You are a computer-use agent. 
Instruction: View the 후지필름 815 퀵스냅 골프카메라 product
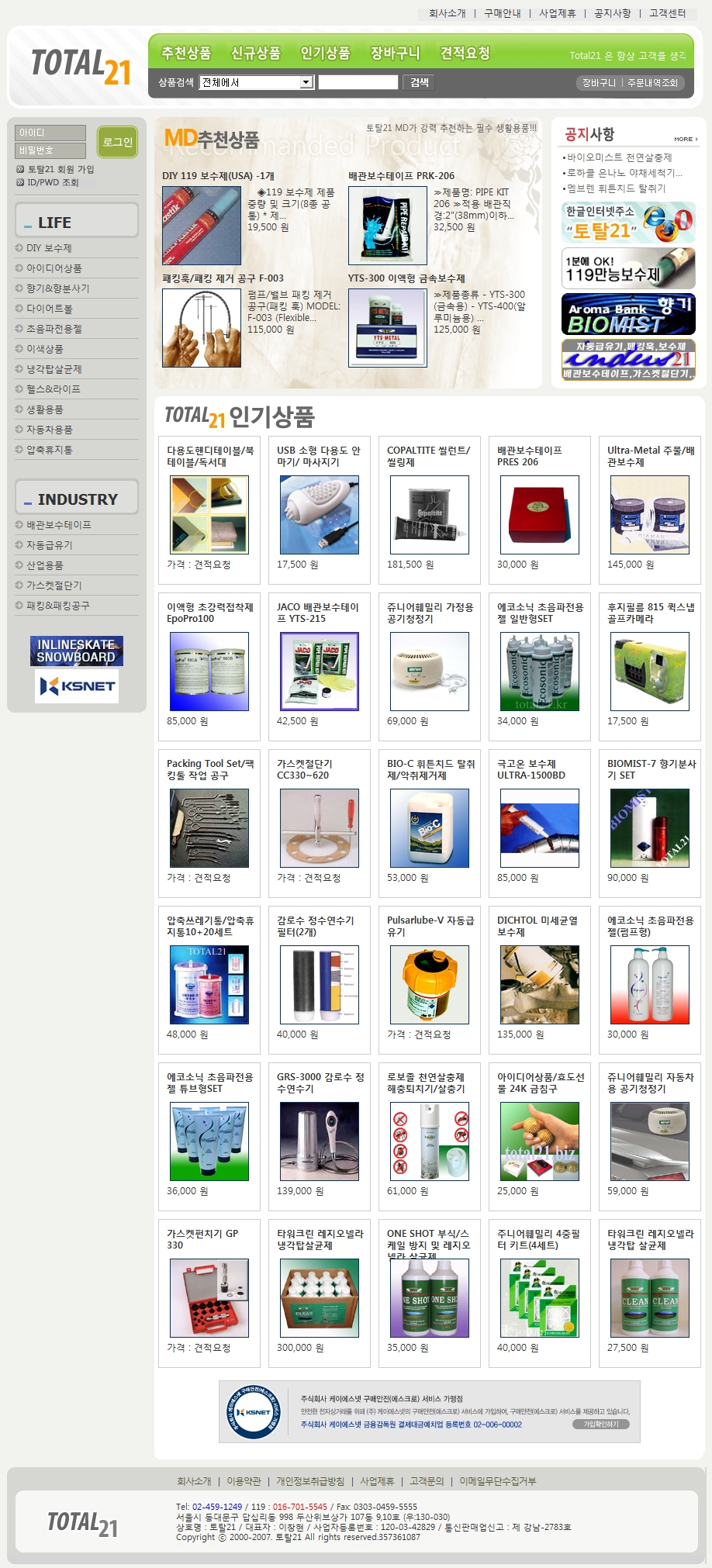point(649,671)
